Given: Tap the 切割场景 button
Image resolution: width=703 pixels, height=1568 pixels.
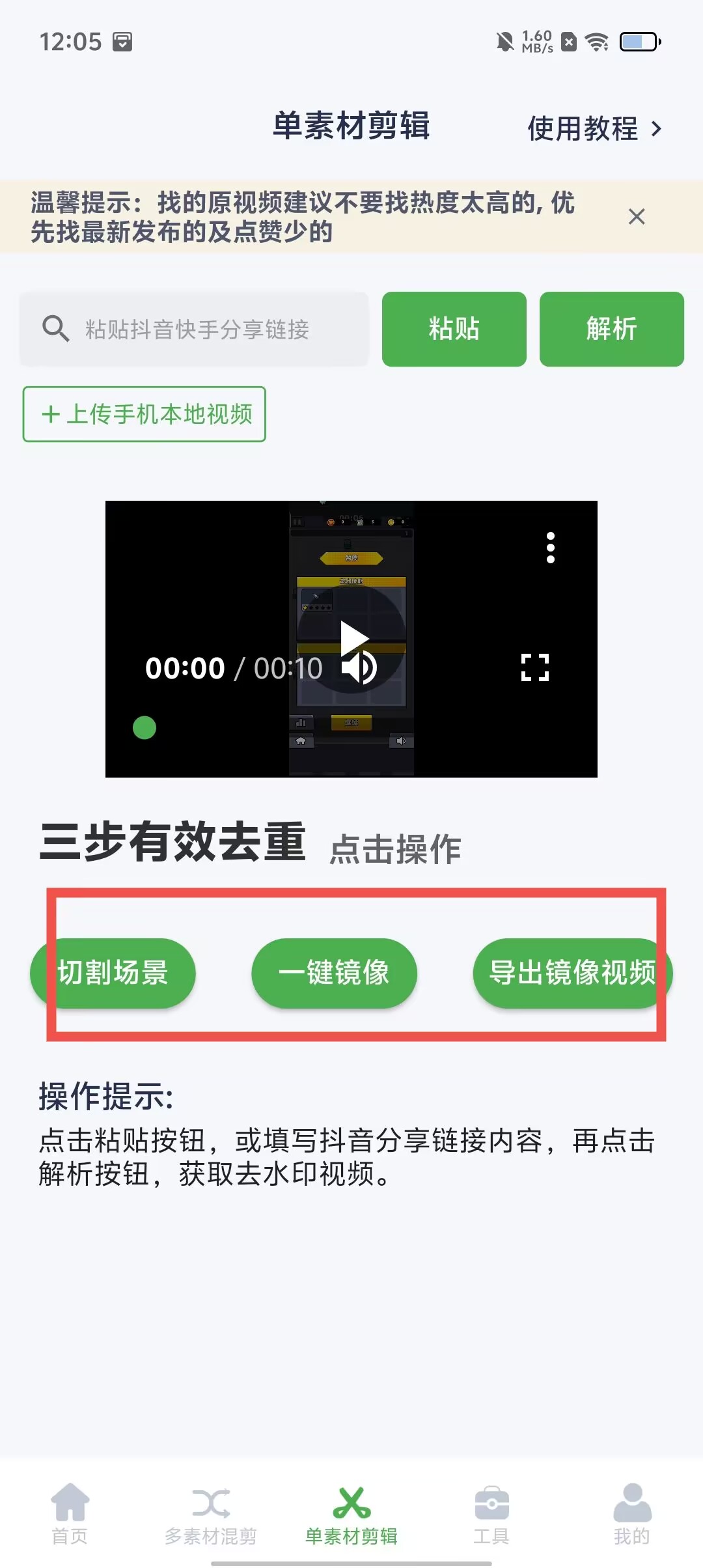Looking at the screenshot, I should pos(113,973).
